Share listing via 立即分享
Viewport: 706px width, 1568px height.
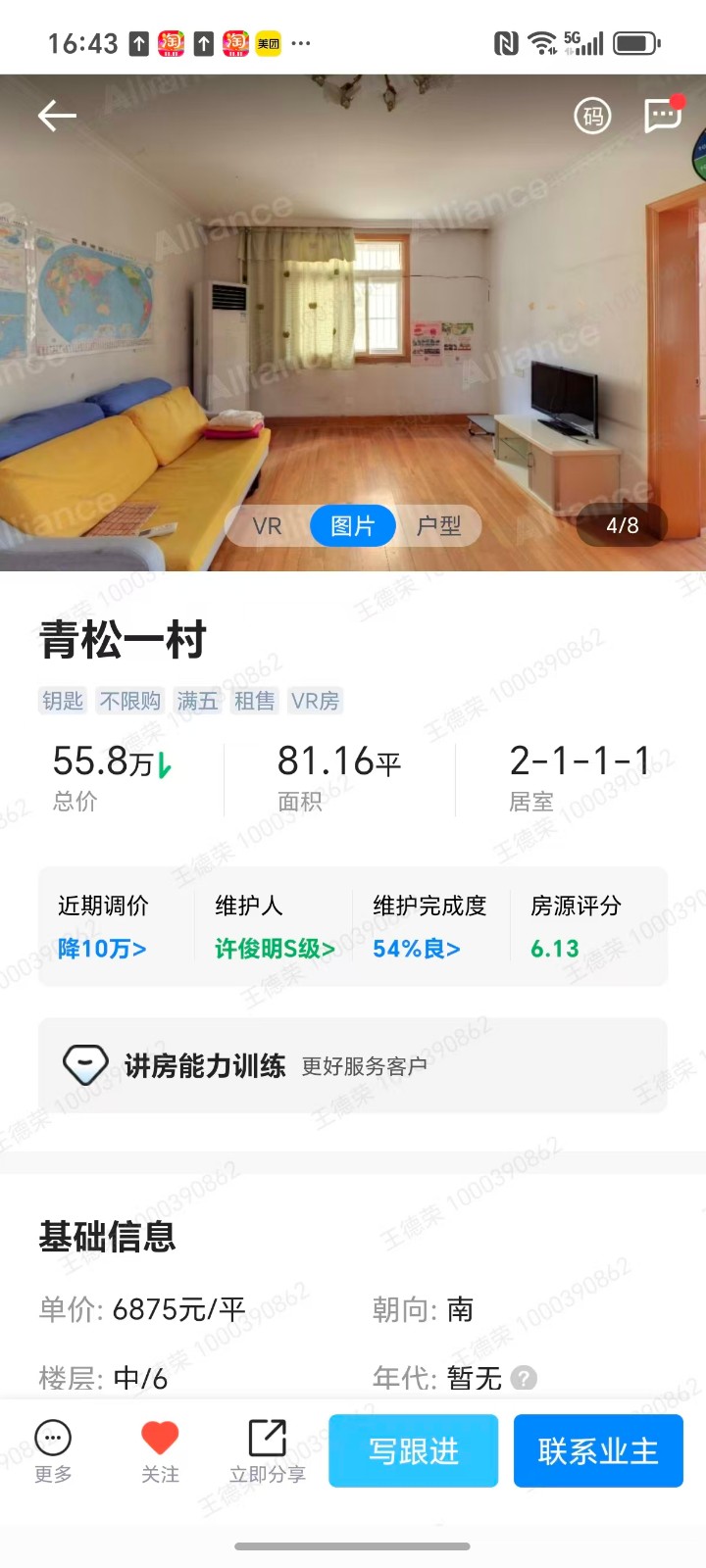click(267, 1450)
